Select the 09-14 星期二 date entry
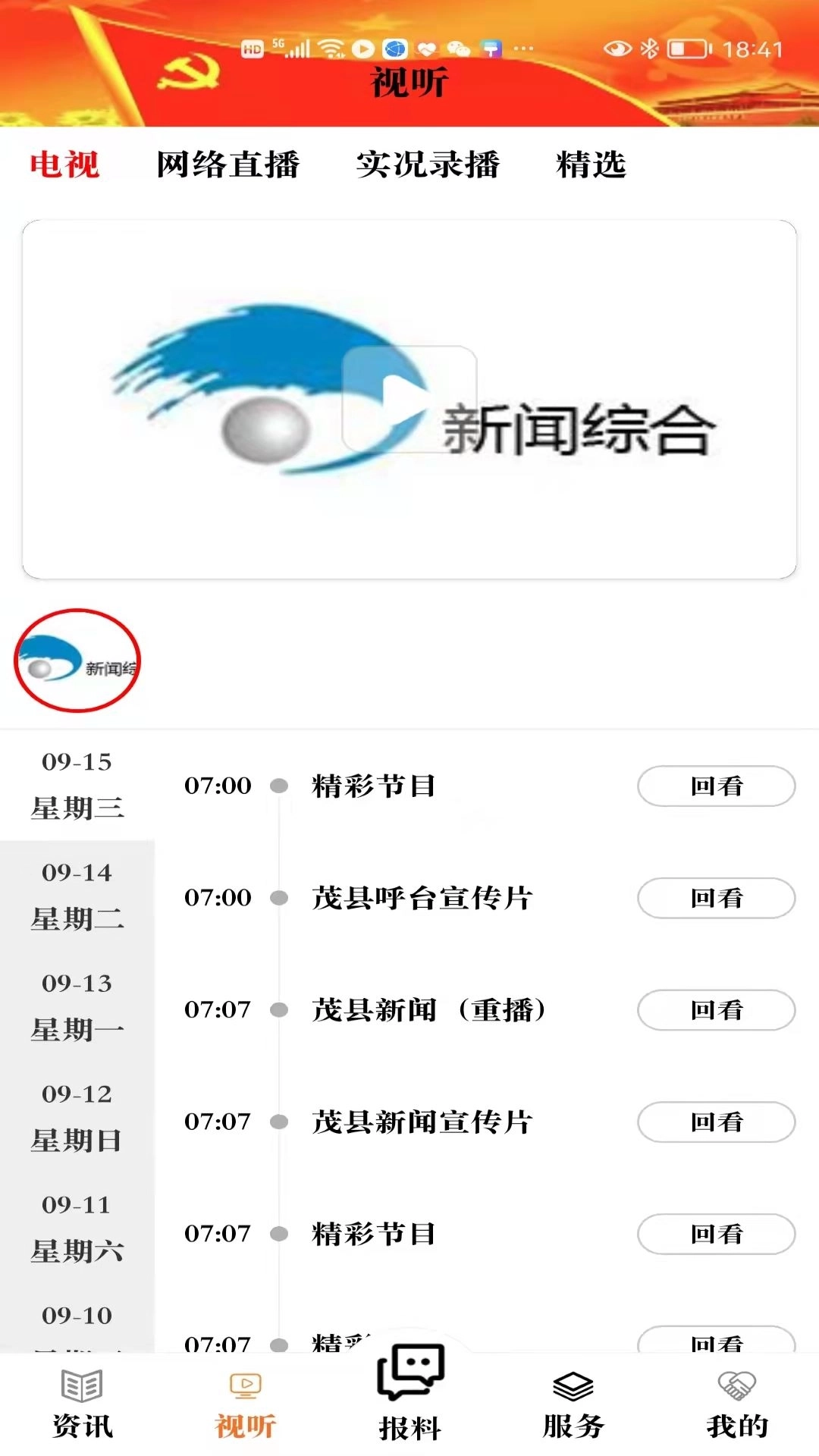Image resolution: width=819 pixels, height=1456 pixels. [78, 897]
